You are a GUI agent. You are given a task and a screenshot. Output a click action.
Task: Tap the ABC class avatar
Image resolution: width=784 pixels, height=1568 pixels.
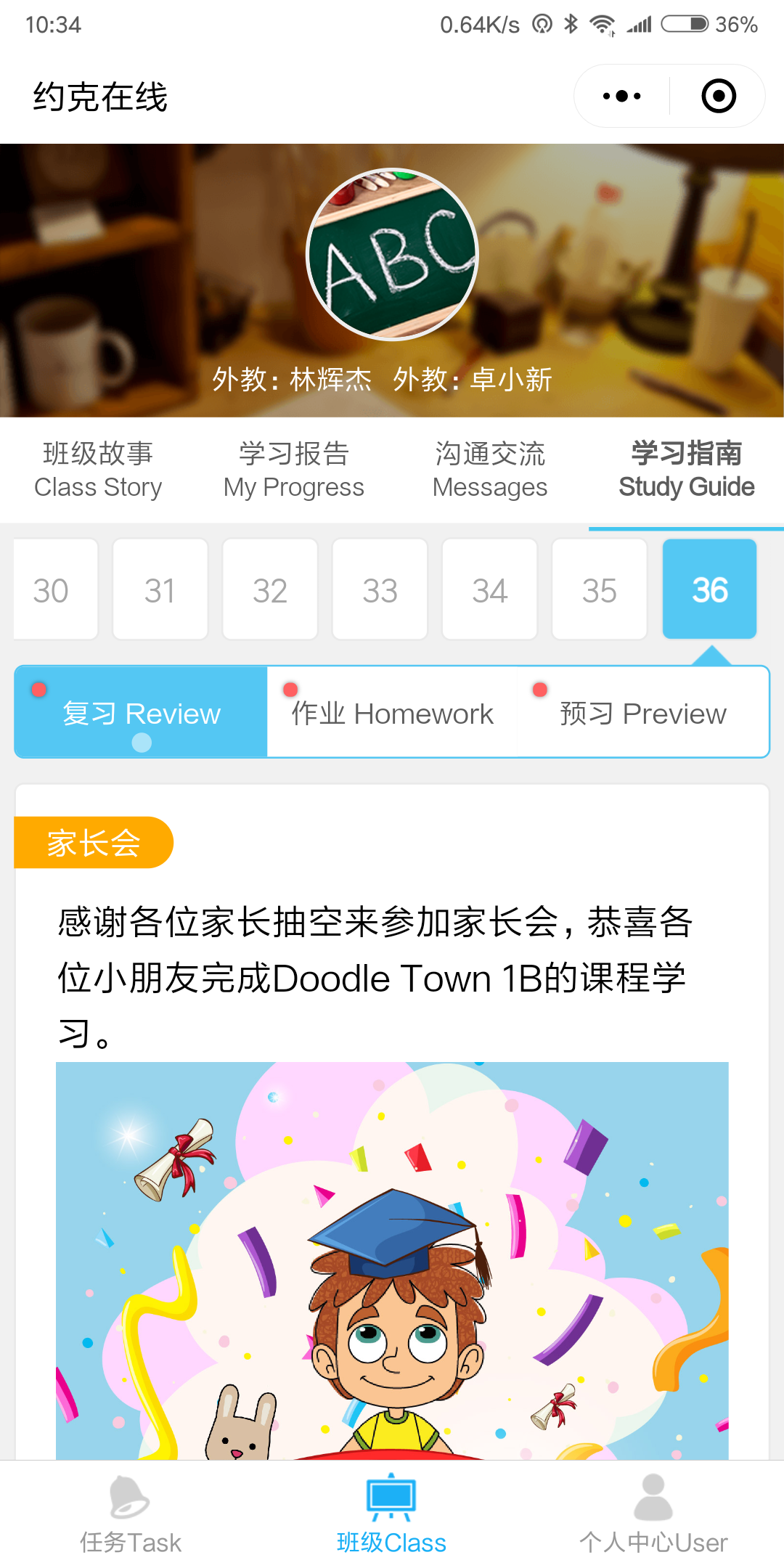coord(392,254)
